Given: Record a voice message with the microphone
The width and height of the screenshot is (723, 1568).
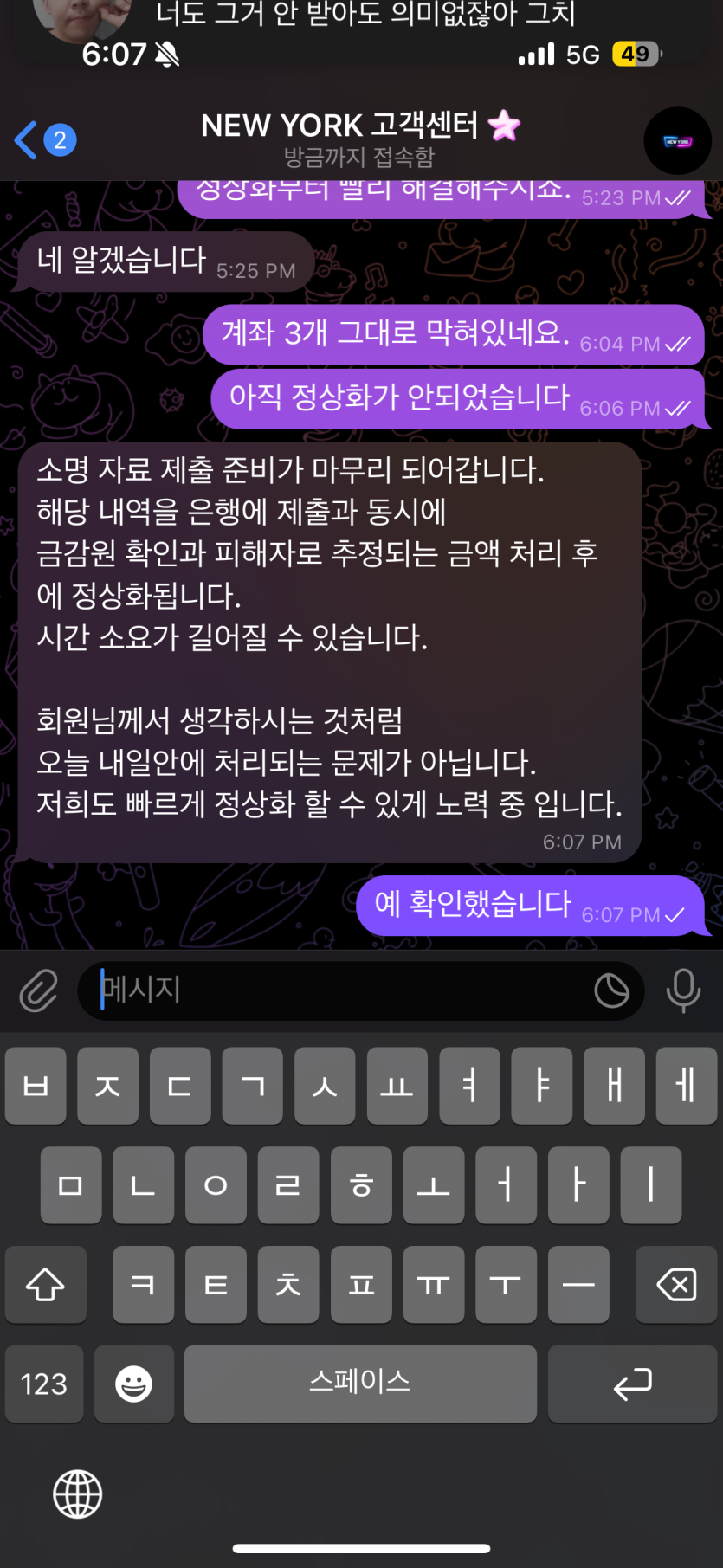Looking at the screenshot, I should pos(683,990).
